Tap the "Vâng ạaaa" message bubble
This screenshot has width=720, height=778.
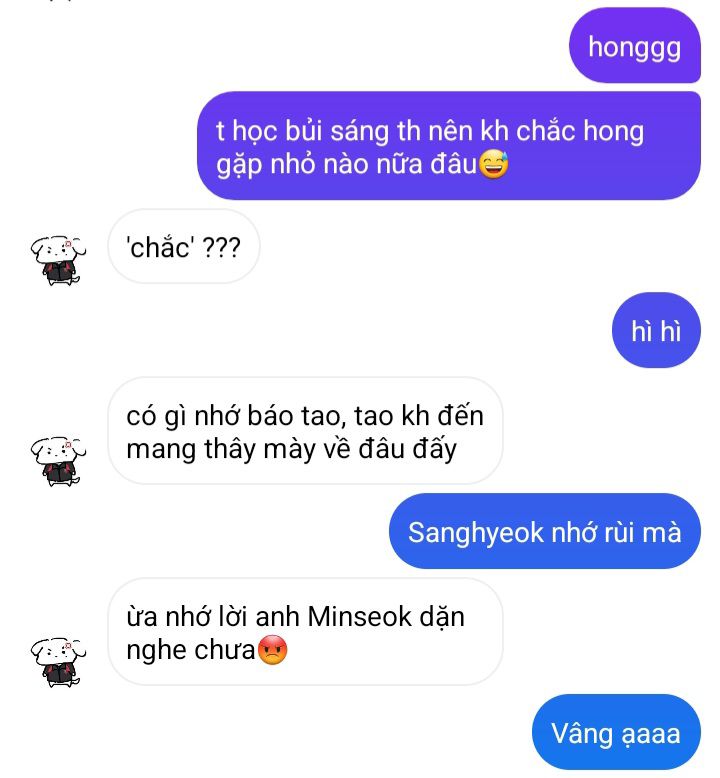coord(615,733)
